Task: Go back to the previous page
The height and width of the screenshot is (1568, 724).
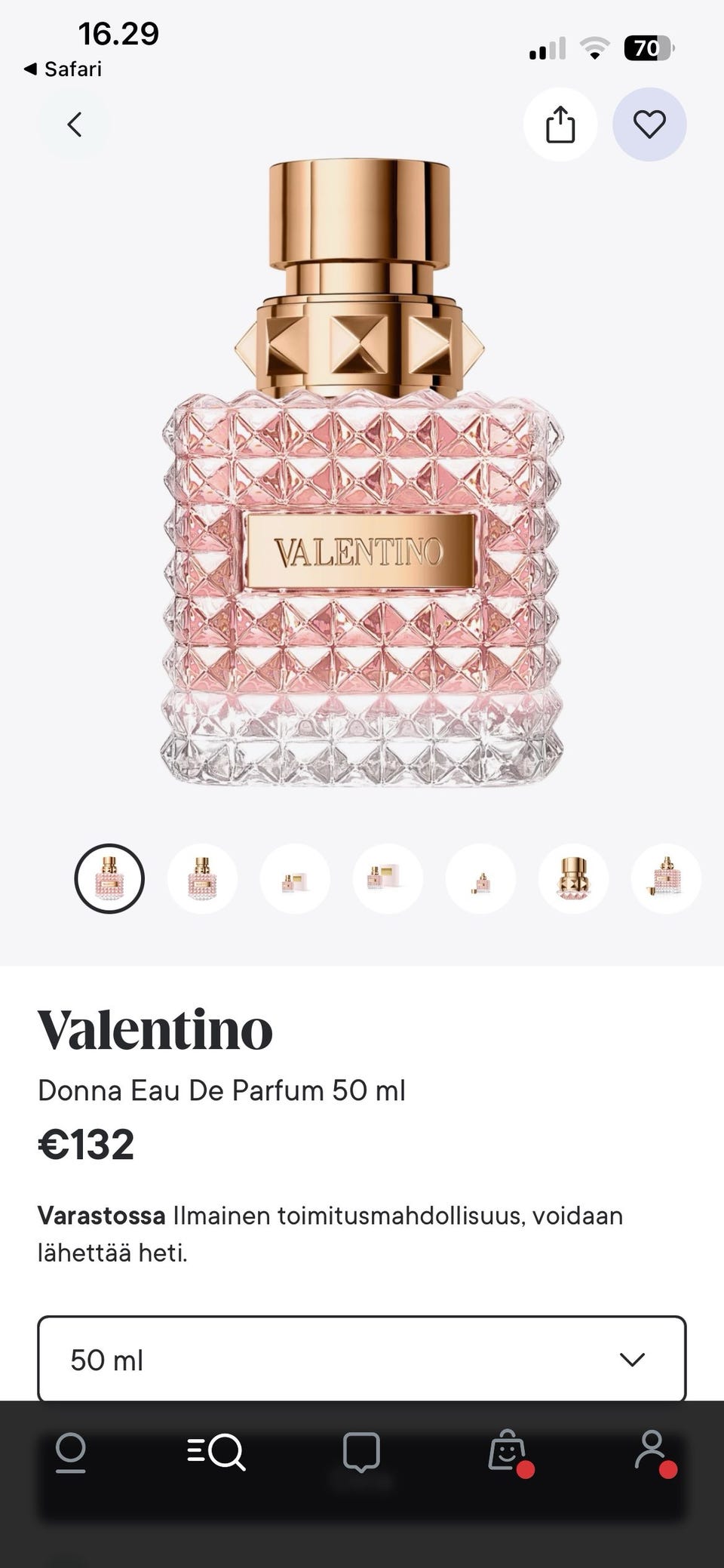Action: pos(74,125)
